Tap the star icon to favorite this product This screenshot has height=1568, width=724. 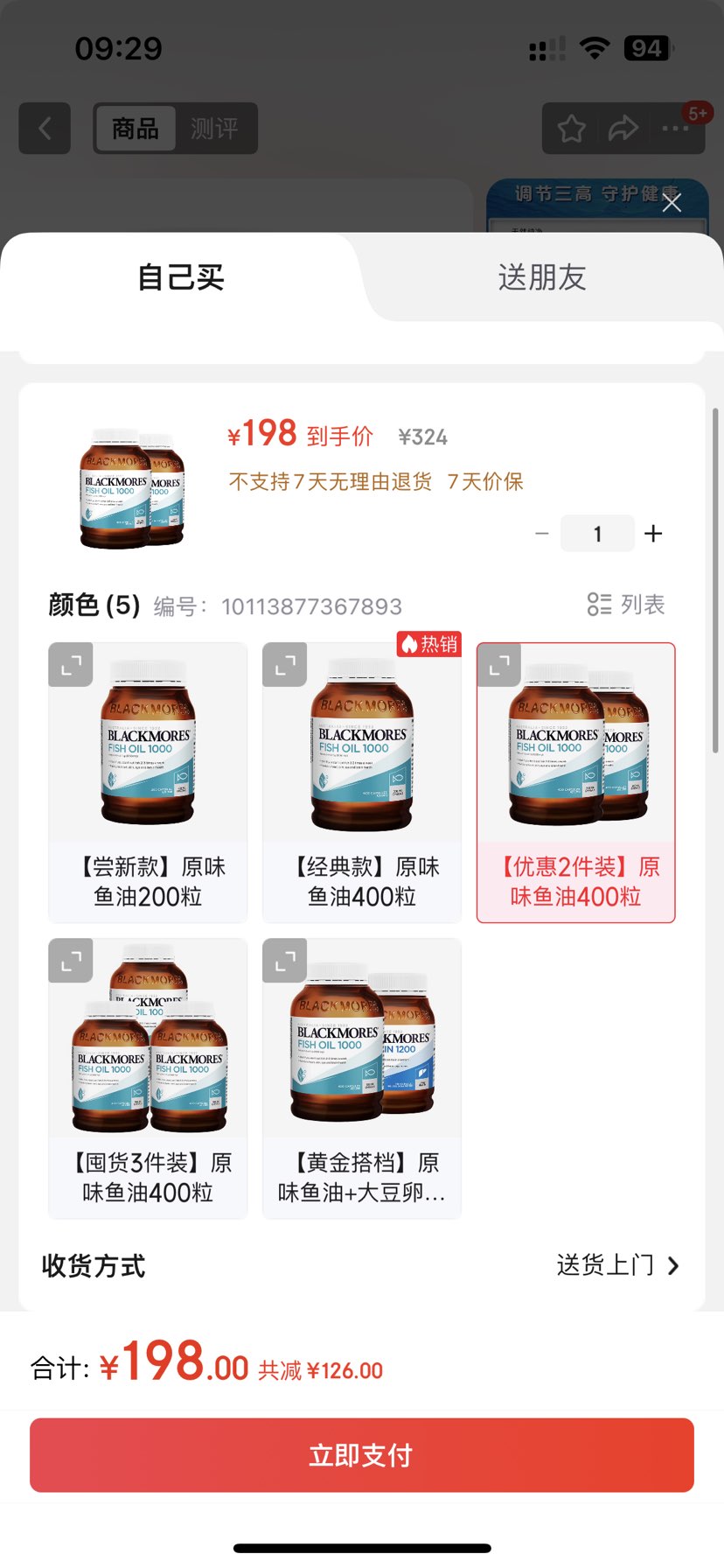click(570, 128)
